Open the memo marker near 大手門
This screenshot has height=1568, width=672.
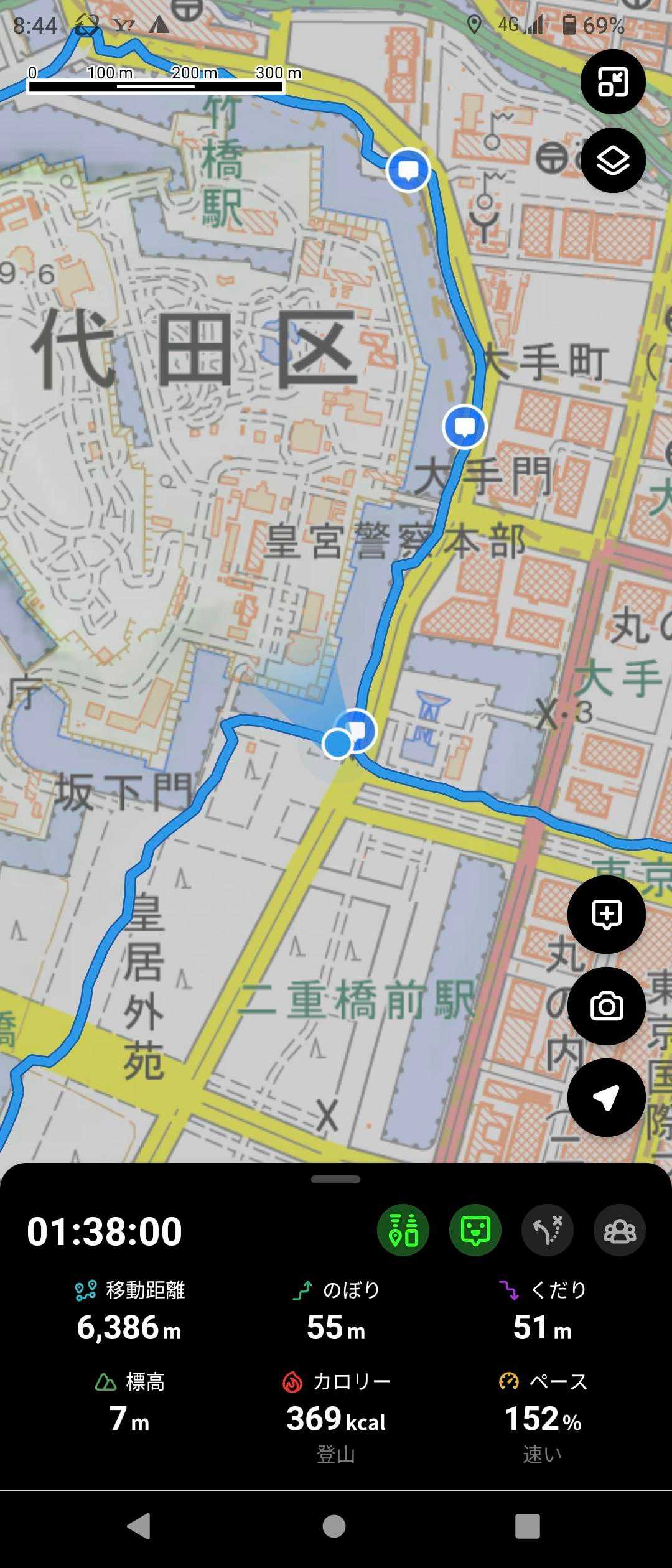464,427
